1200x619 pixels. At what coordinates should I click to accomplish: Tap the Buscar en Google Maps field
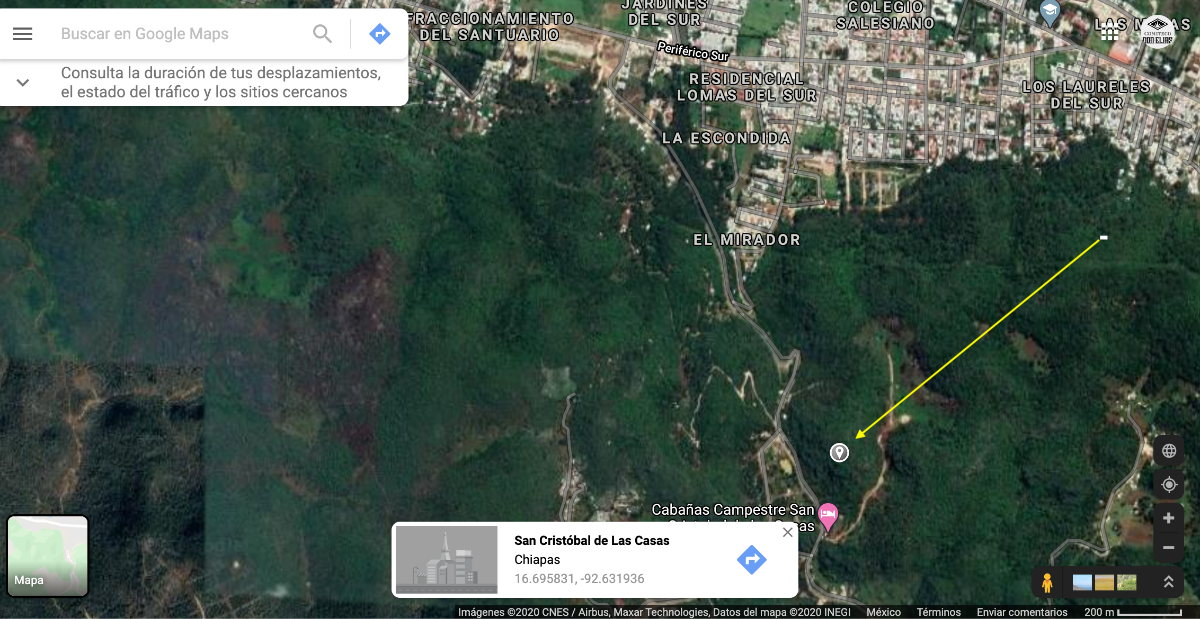tap(180, 34)
